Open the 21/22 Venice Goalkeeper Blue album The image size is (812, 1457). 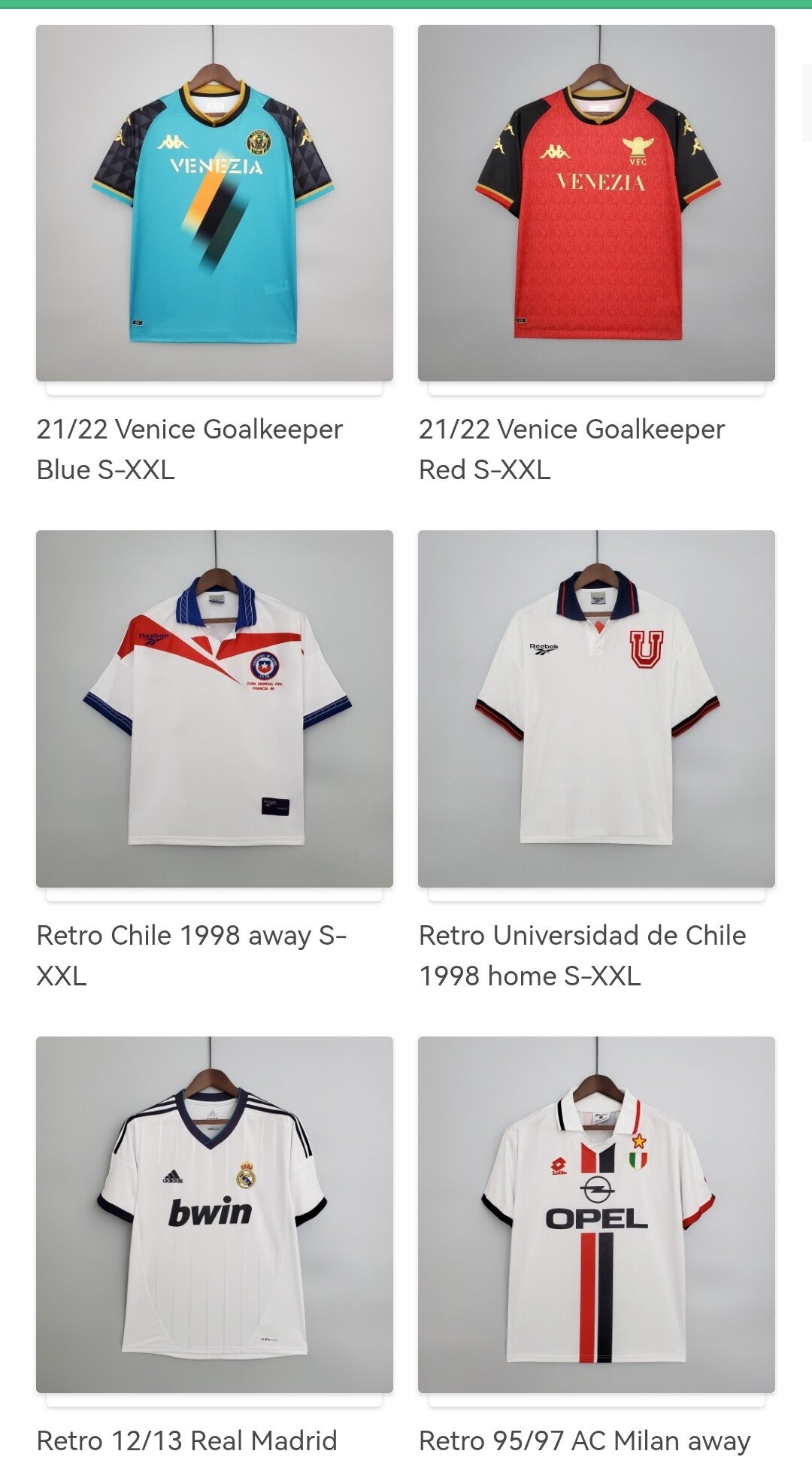tap(214, 203)
